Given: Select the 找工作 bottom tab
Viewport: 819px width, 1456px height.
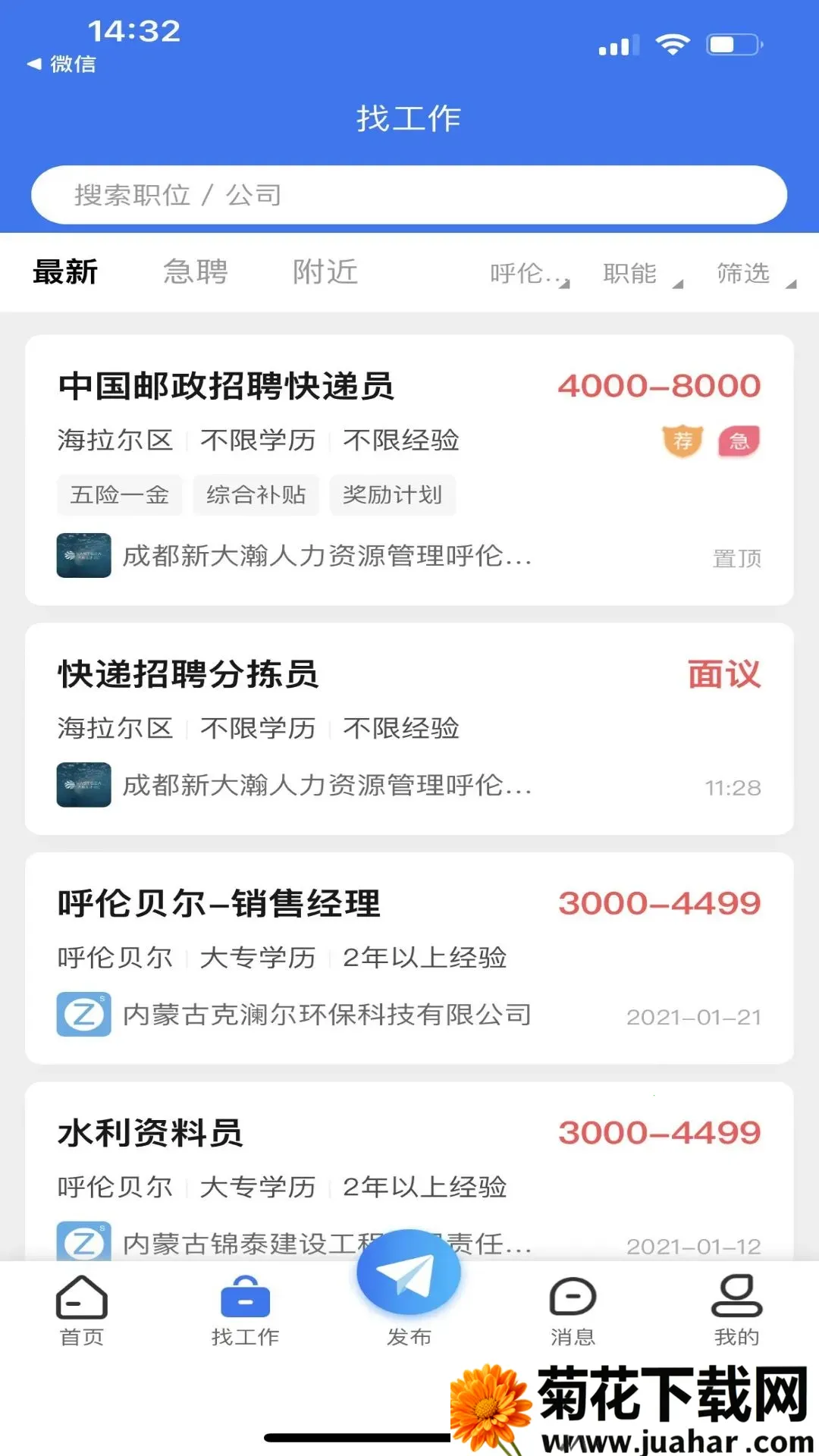Looking at the screenshot, I should tap(245, 1310).
